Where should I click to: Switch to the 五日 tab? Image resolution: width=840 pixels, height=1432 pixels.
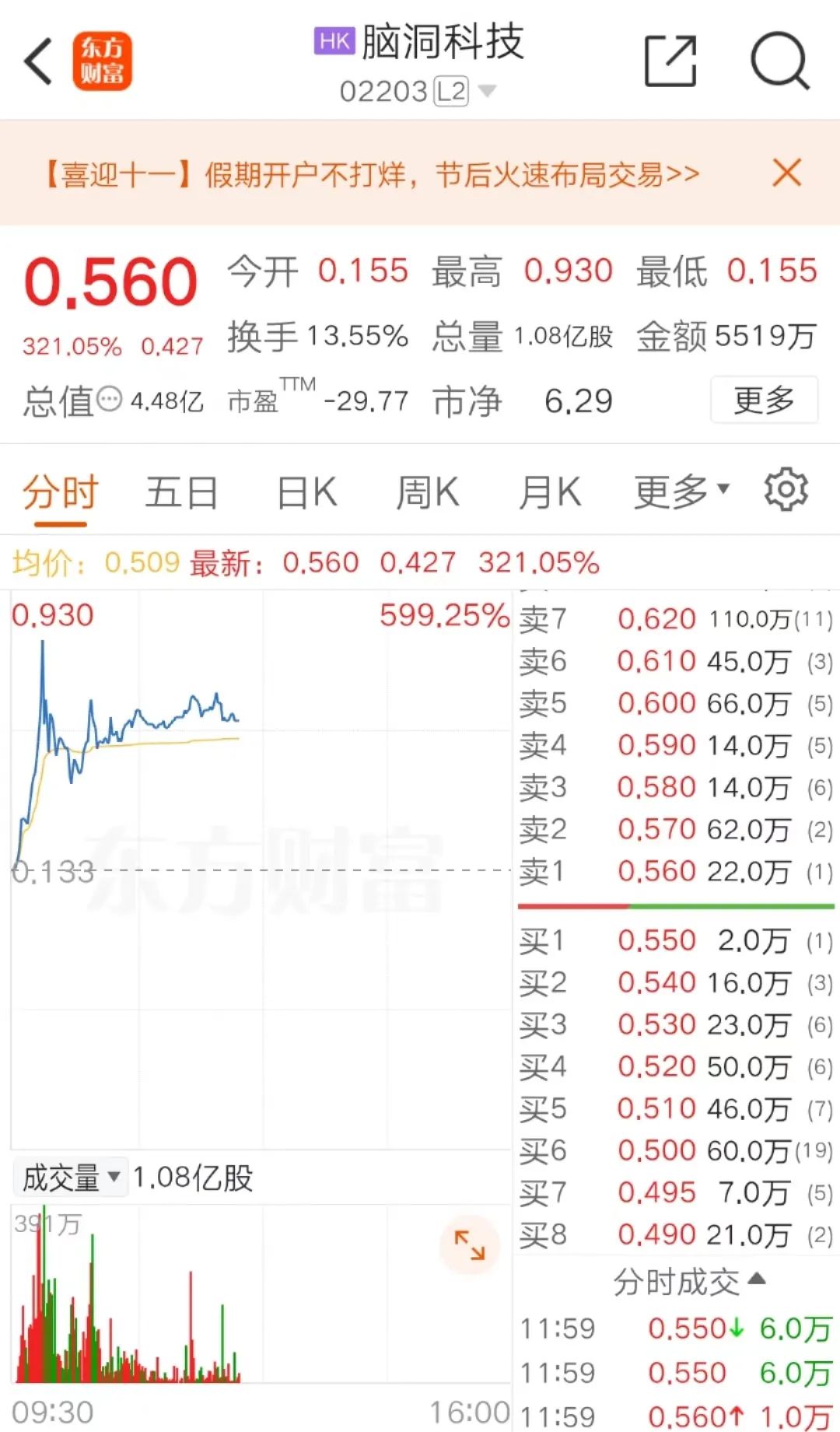click(x=180, y=492)
